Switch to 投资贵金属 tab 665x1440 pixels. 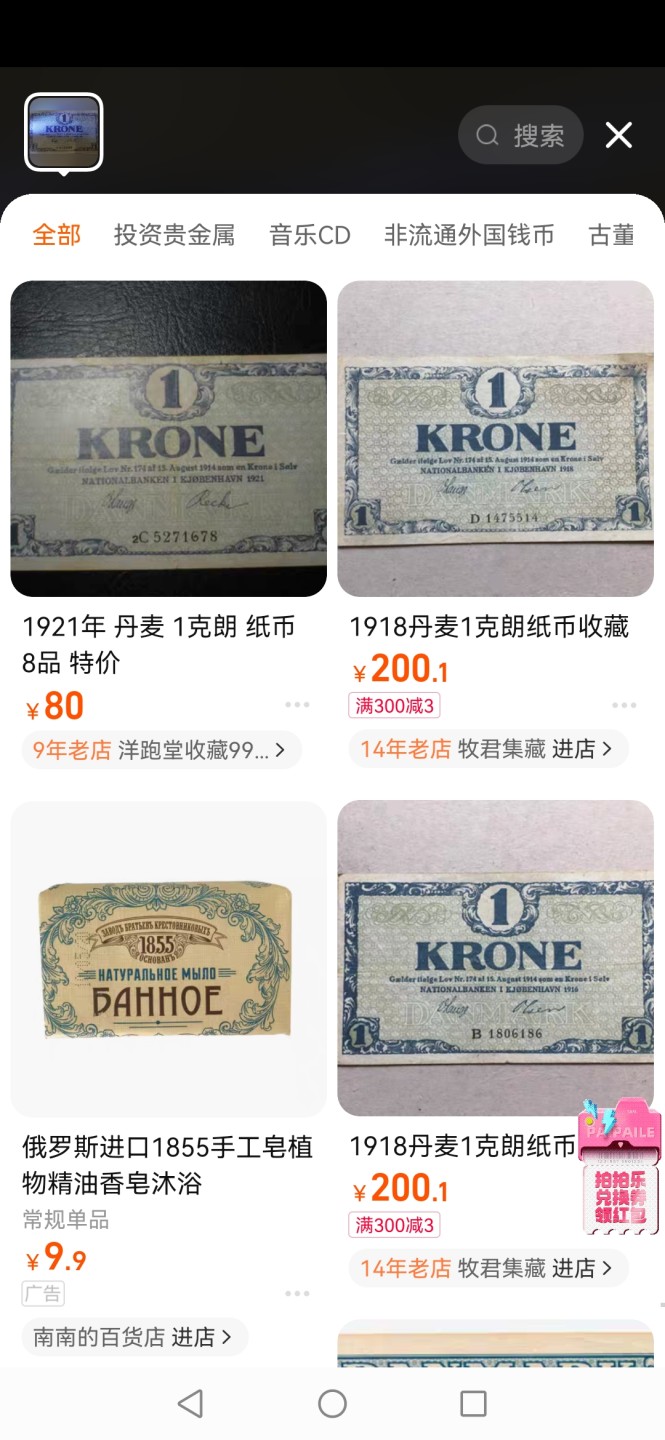point(174,235)
